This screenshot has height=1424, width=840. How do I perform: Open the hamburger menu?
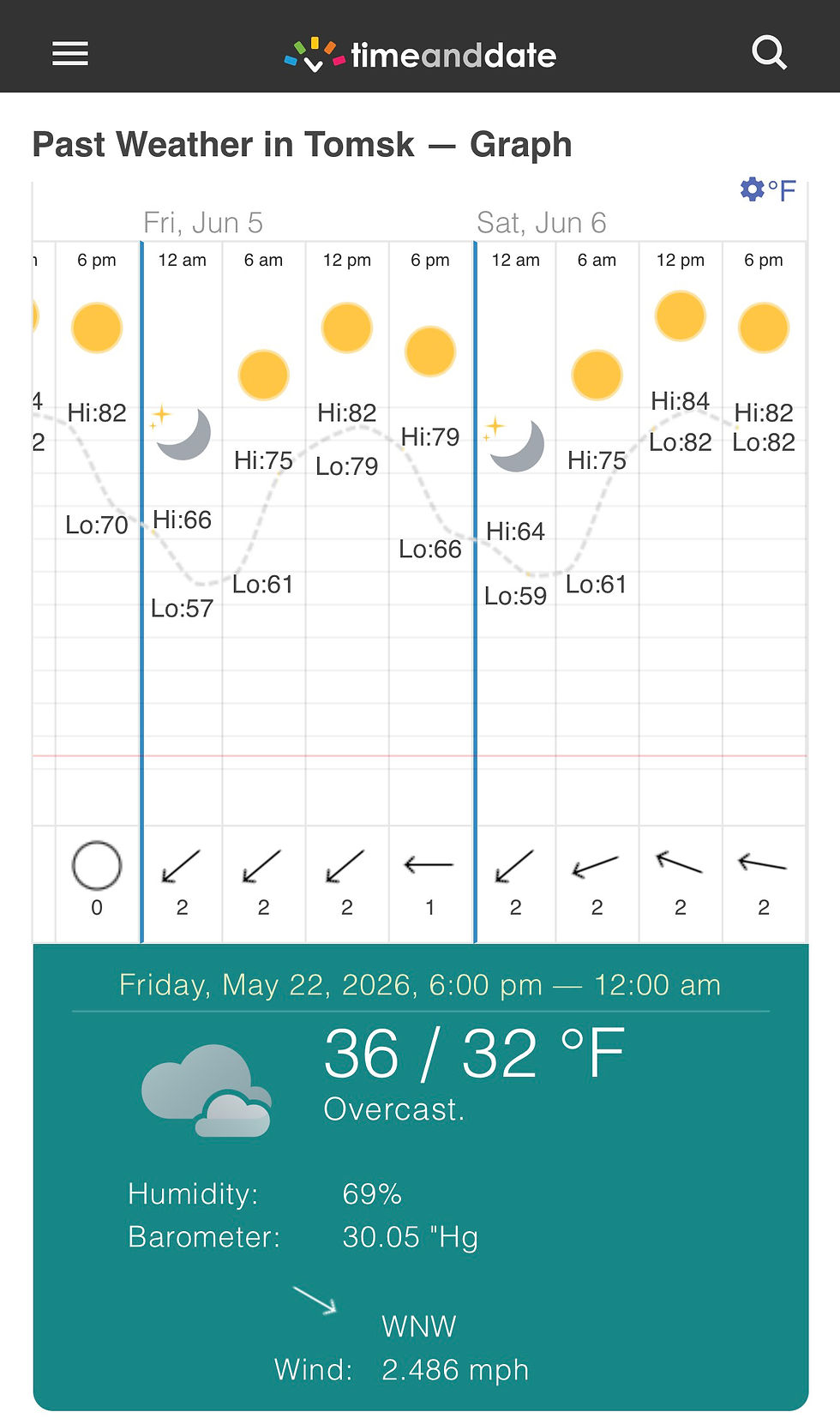(x=70, y=54)
